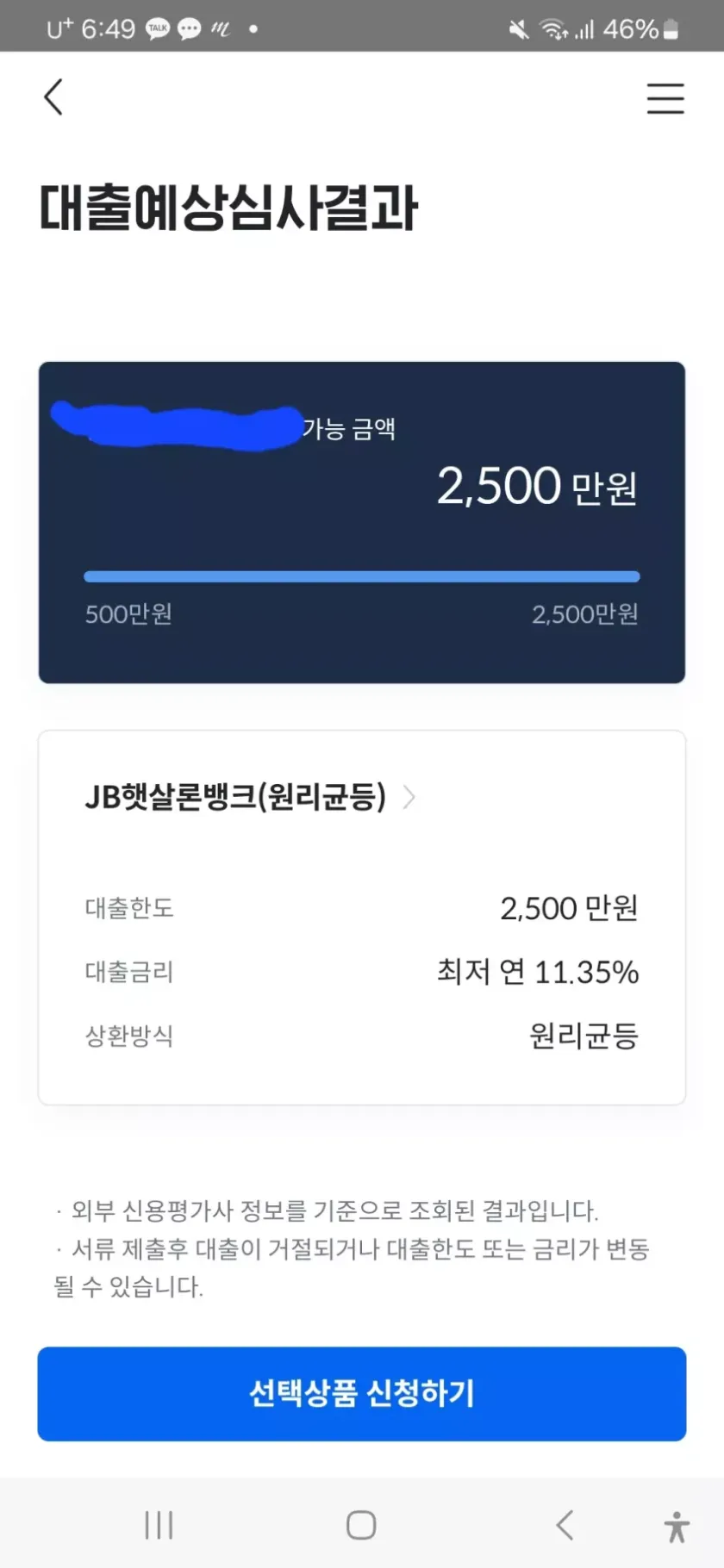This screenshot has width=724, height=1568.
Task: Open recent apps from navigation bar
Action: 159,1525
